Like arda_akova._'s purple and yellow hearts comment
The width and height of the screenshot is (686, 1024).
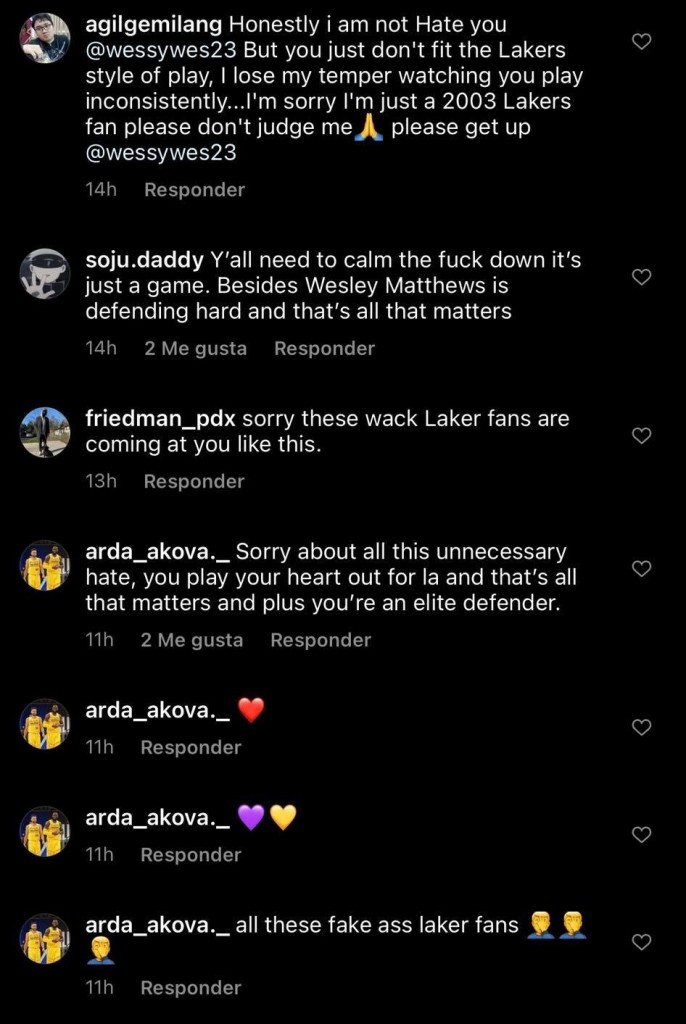click(x=643, y=834)
